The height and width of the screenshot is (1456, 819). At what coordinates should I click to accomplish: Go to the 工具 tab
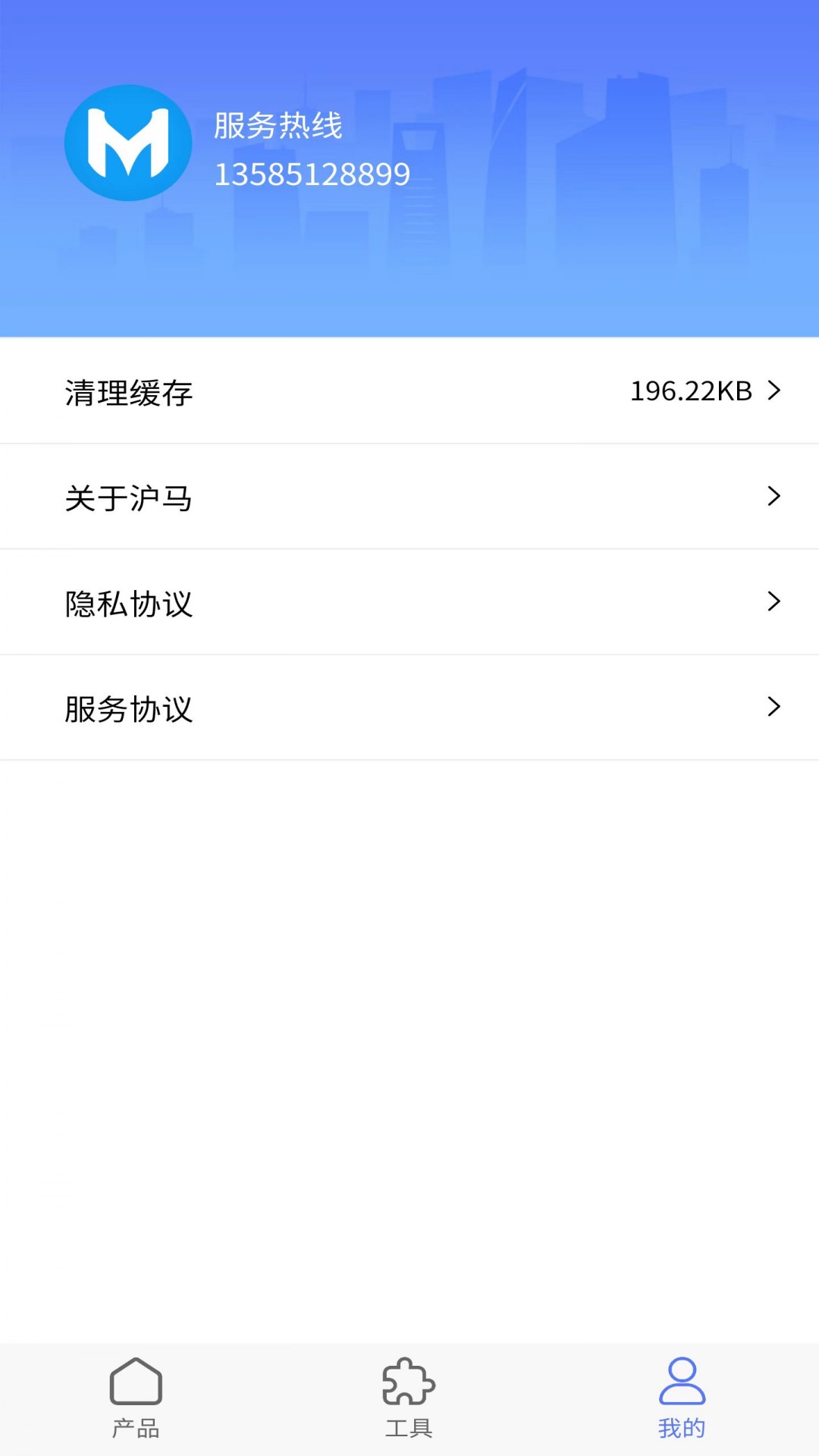[x=409, y=1399]
